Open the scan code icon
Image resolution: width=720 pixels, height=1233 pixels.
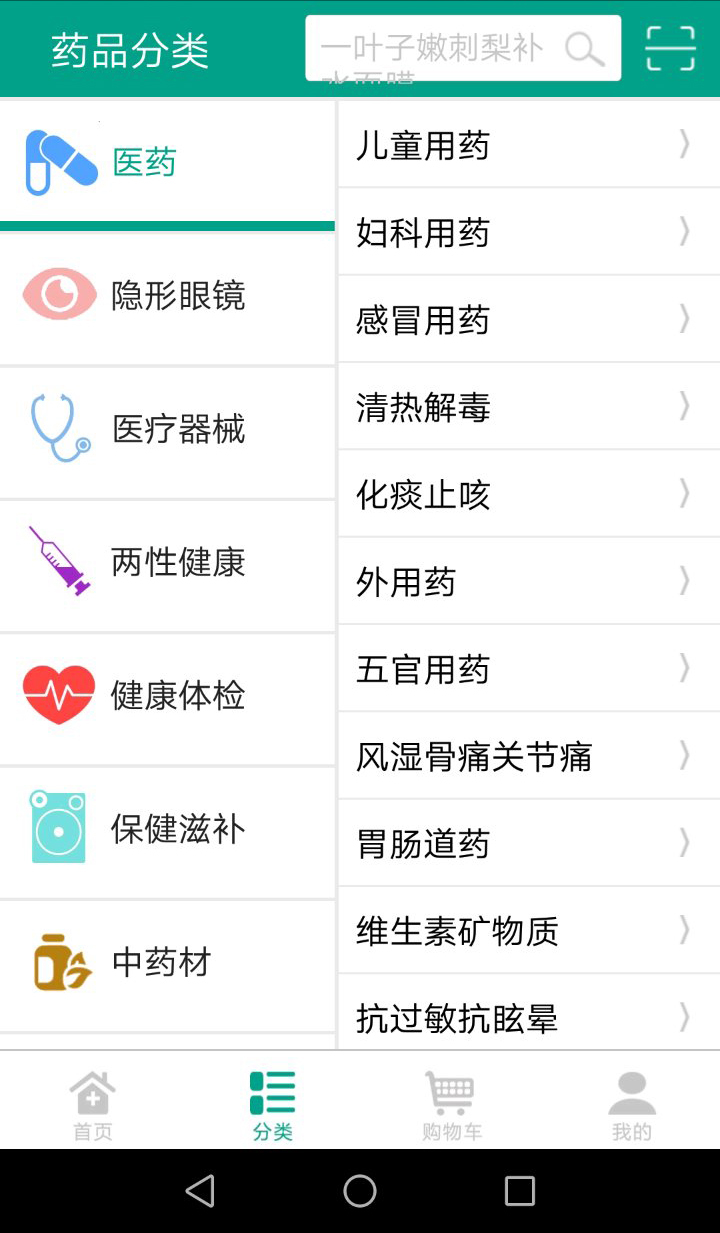pyautogui.click(x=669, y=48)
